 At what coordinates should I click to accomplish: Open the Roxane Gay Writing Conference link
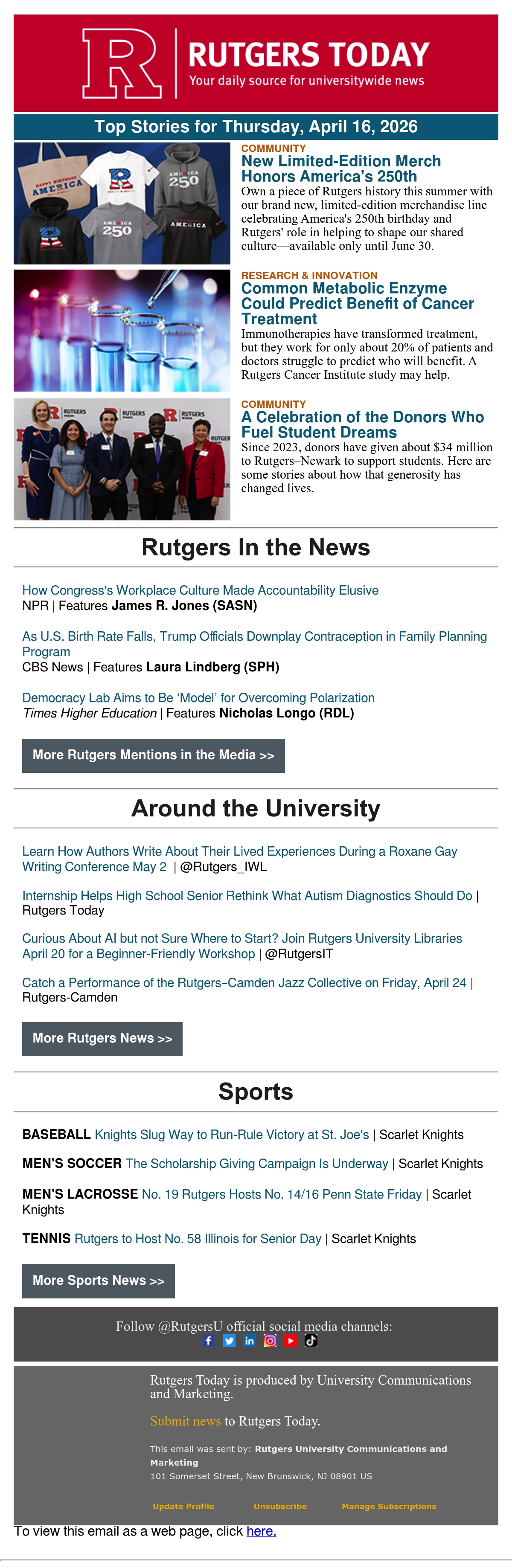[240, 858]
